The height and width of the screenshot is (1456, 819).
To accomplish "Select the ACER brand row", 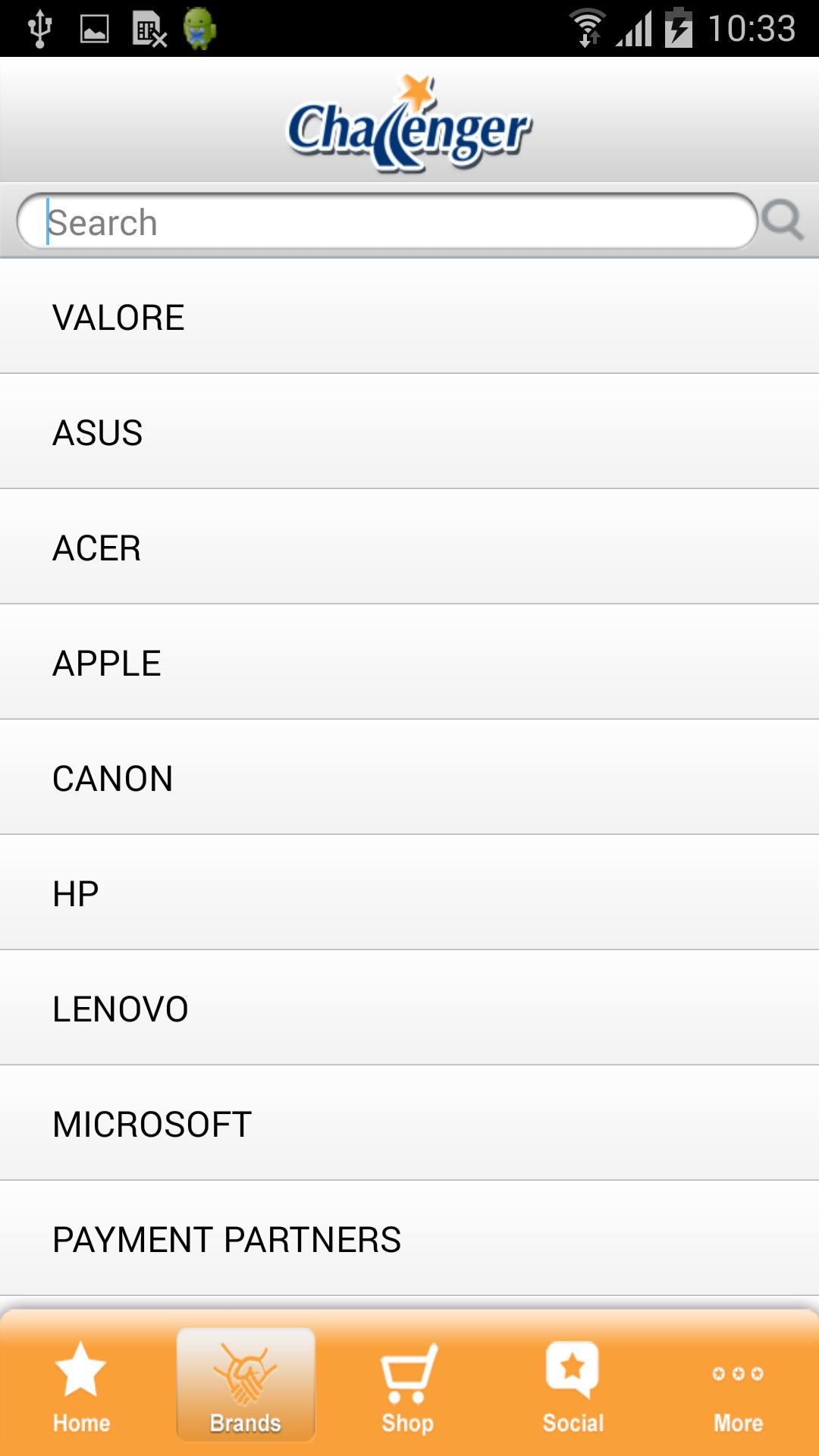I will pyautogui.click(x=409, y=548).
